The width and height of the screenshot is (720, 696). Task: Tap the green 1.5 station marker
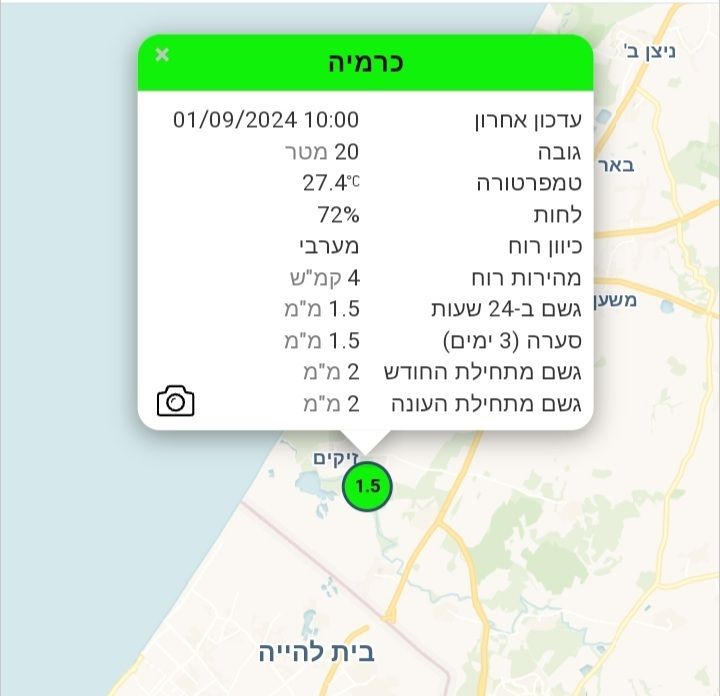point(367,487)
